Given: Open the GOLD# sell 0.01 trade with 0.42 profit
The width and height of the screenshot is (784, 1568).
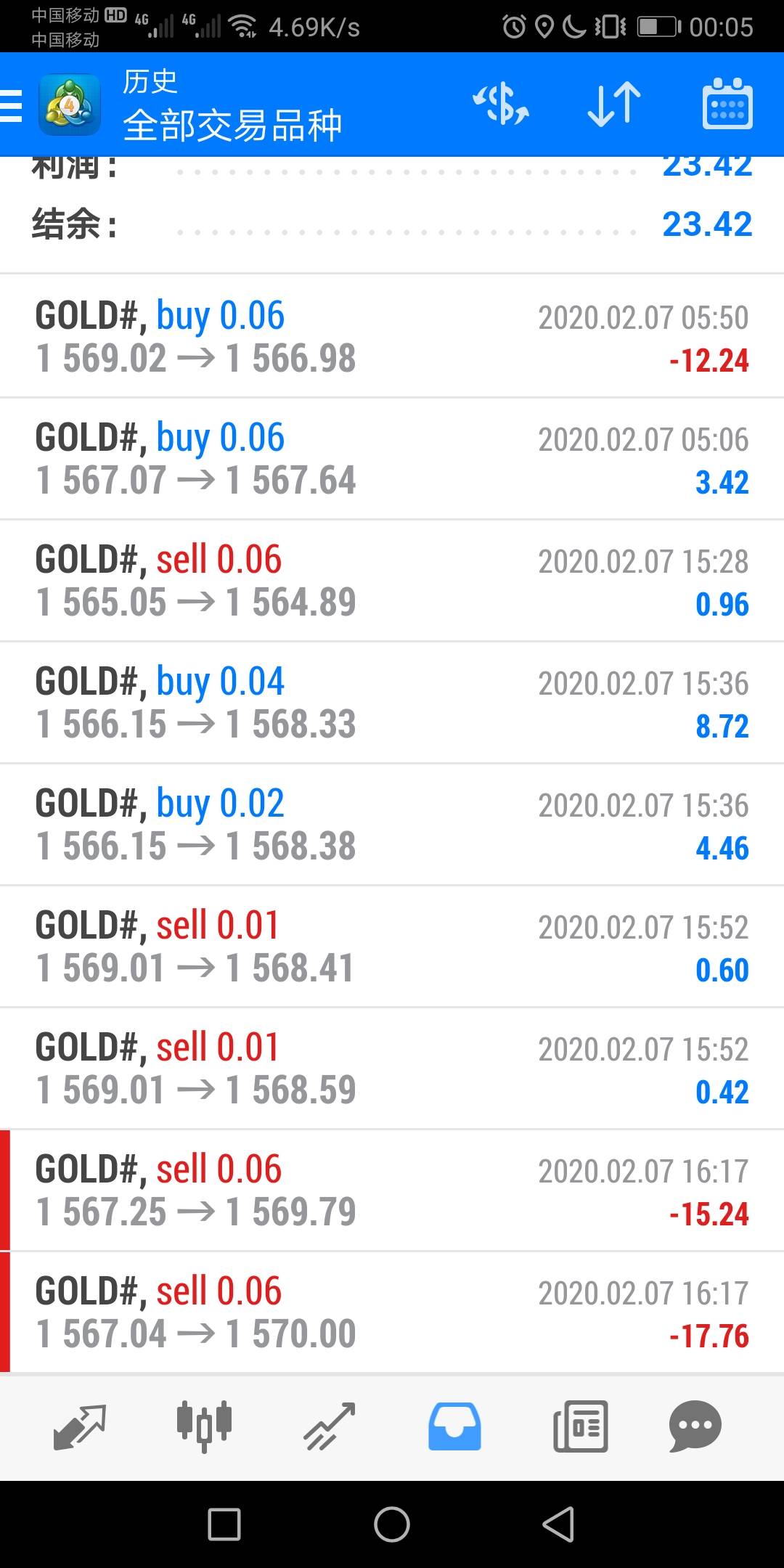Looking at the screenshot, I should point(392,1068).
